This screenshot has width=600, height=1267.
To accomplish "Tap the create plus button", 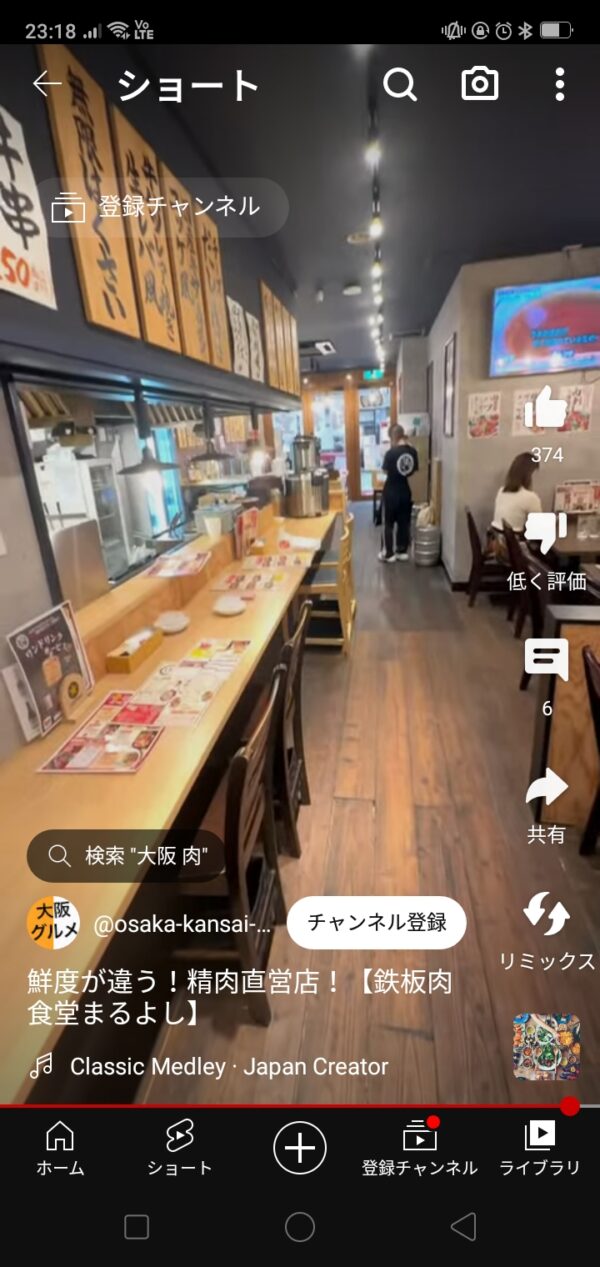I will click(x=300, y=1147).
